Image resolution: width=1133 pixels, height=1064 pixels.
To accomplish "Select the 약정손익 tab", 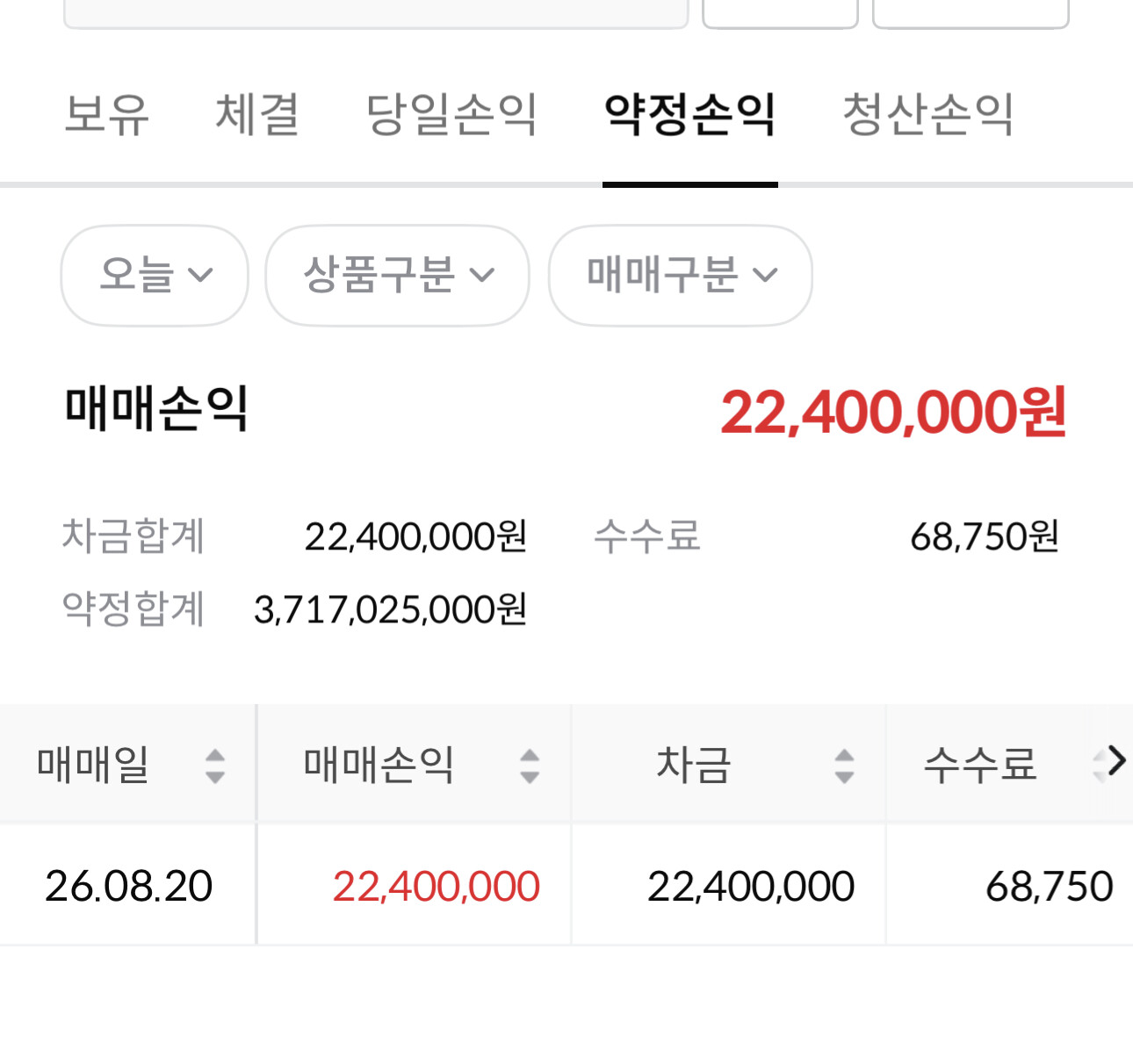I will [690, 114].
